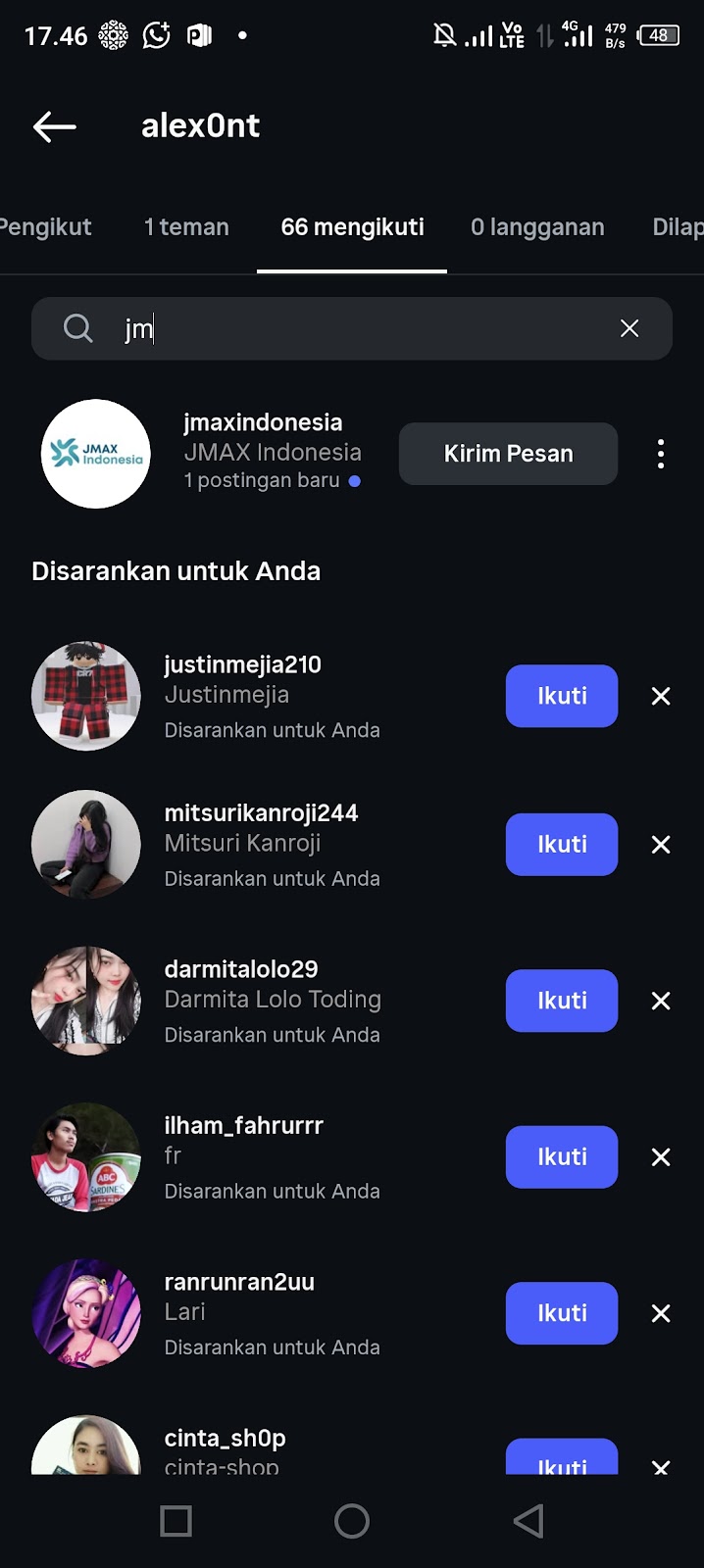Remove mitsurikanroji244 from suggestions
Image resolution: width=704 pixels, height=1568 pixels.
pos(661,845)
